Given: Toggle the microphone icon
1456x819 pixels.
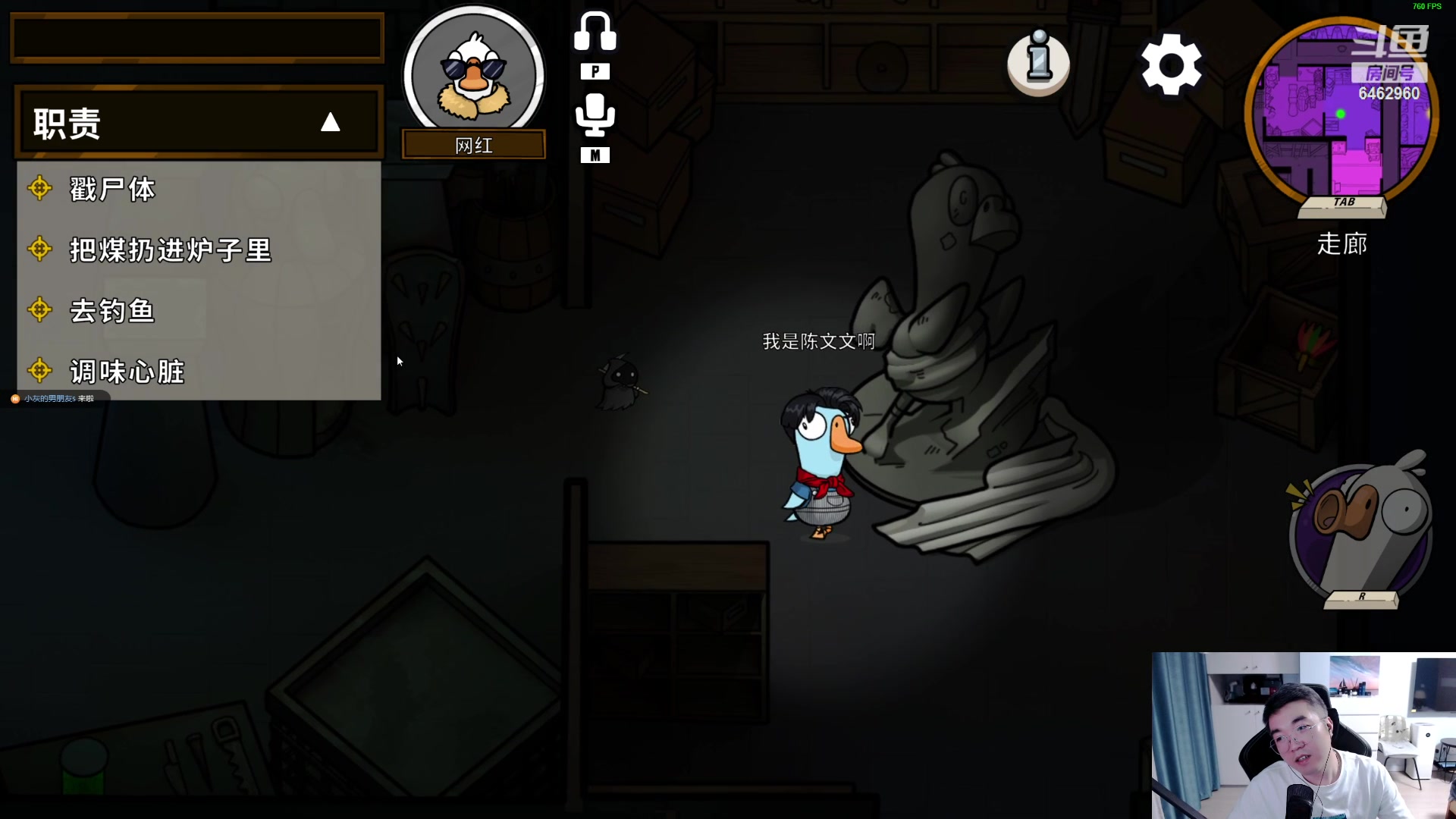Looking at the screenshot, I should (x=595, y=115).
